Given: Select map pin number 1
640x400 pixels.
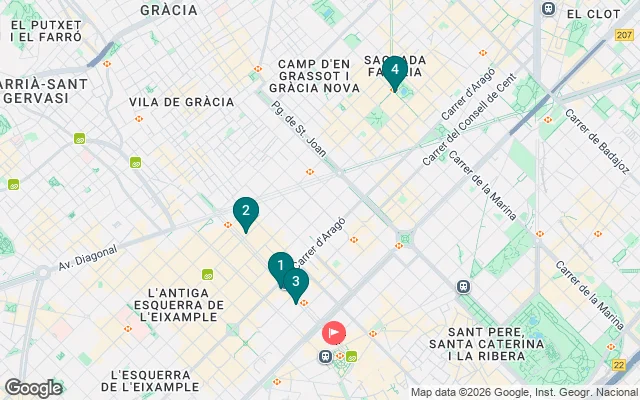Looking at the screenshot, I should point(280,266).
